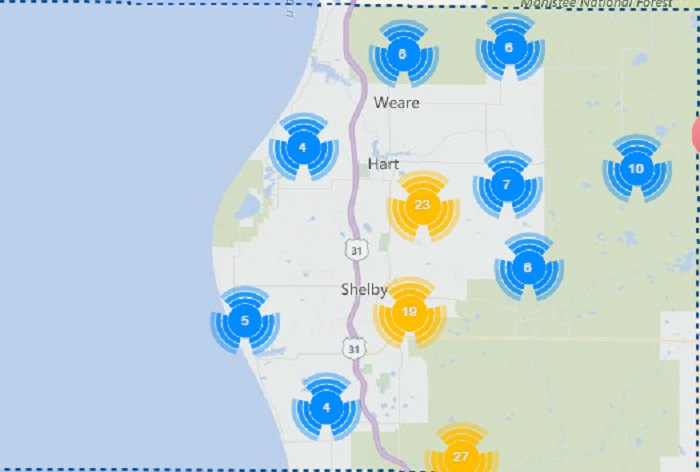Open the cluster of 6 directly above Weare
Viewport: 700px width, 472px height.
[x=403, y=54]
